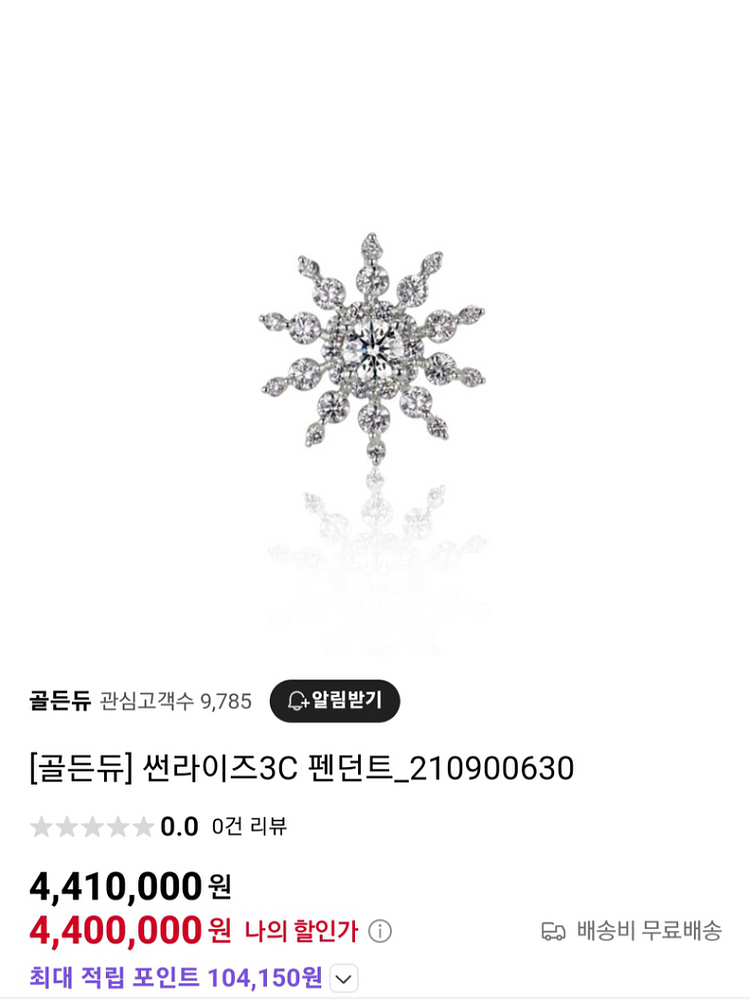Viewport: 750px width, 1000px height.
Task: Open the 나의 할인가 info icon
Action: [380, 931]
